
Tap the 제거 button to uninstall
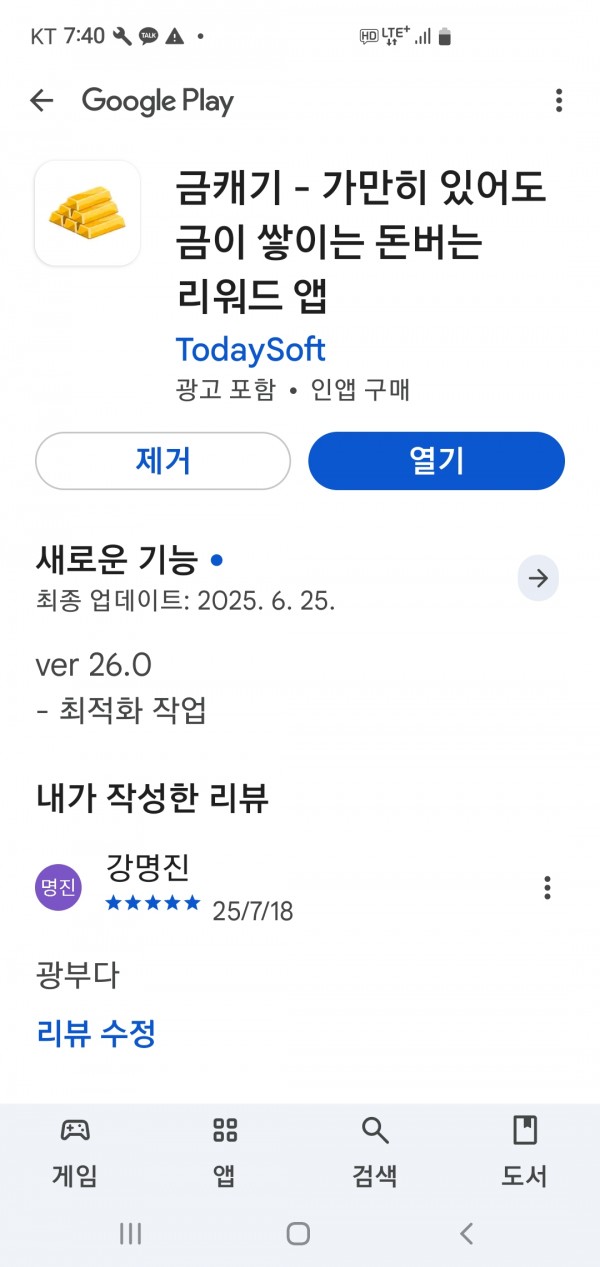click(x=163, y=461)
